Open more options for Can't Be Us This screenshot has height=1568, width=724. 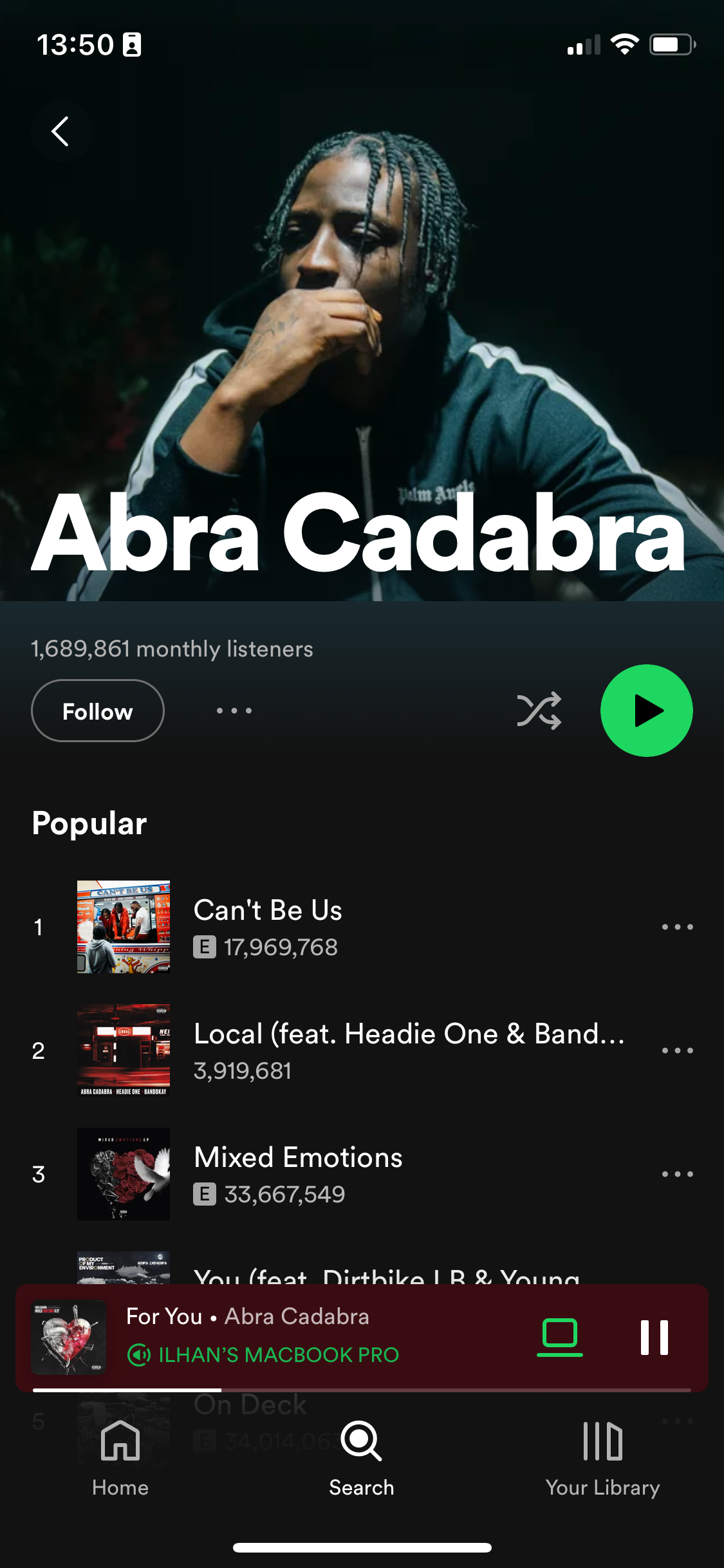(677, 927)
